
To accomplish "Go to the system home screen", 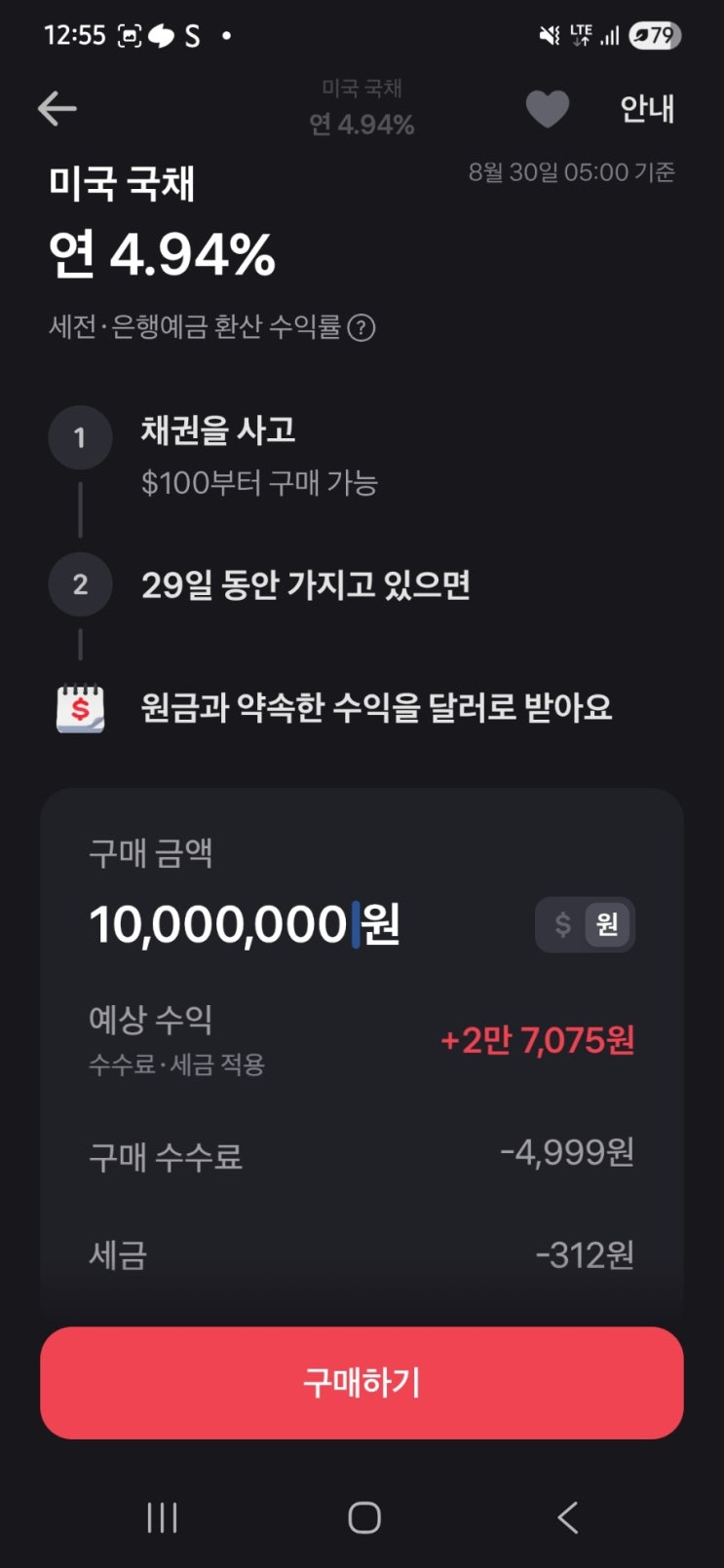I will 363,1516.
